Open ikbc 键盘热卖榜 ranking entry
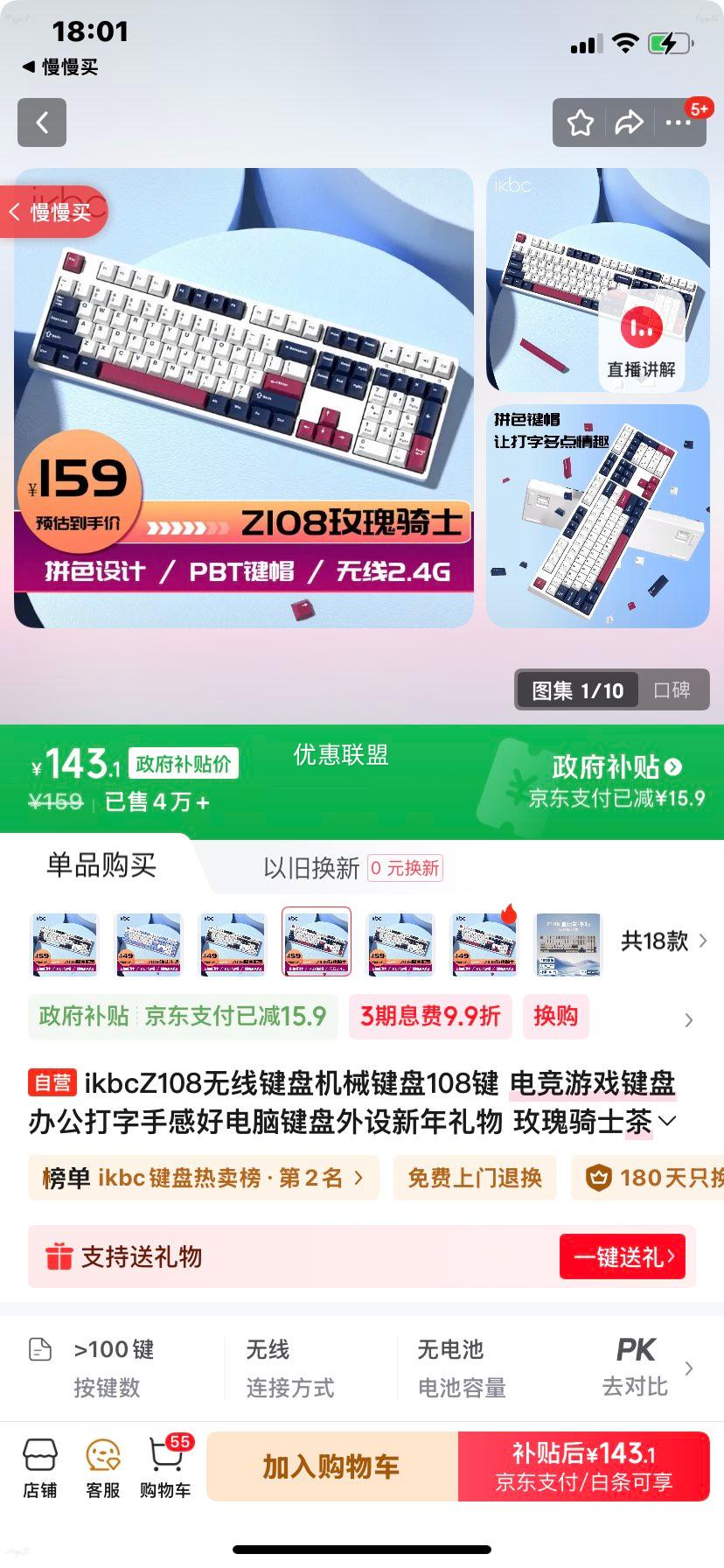Screen dimensions: 724x1568 (203, 1178)
